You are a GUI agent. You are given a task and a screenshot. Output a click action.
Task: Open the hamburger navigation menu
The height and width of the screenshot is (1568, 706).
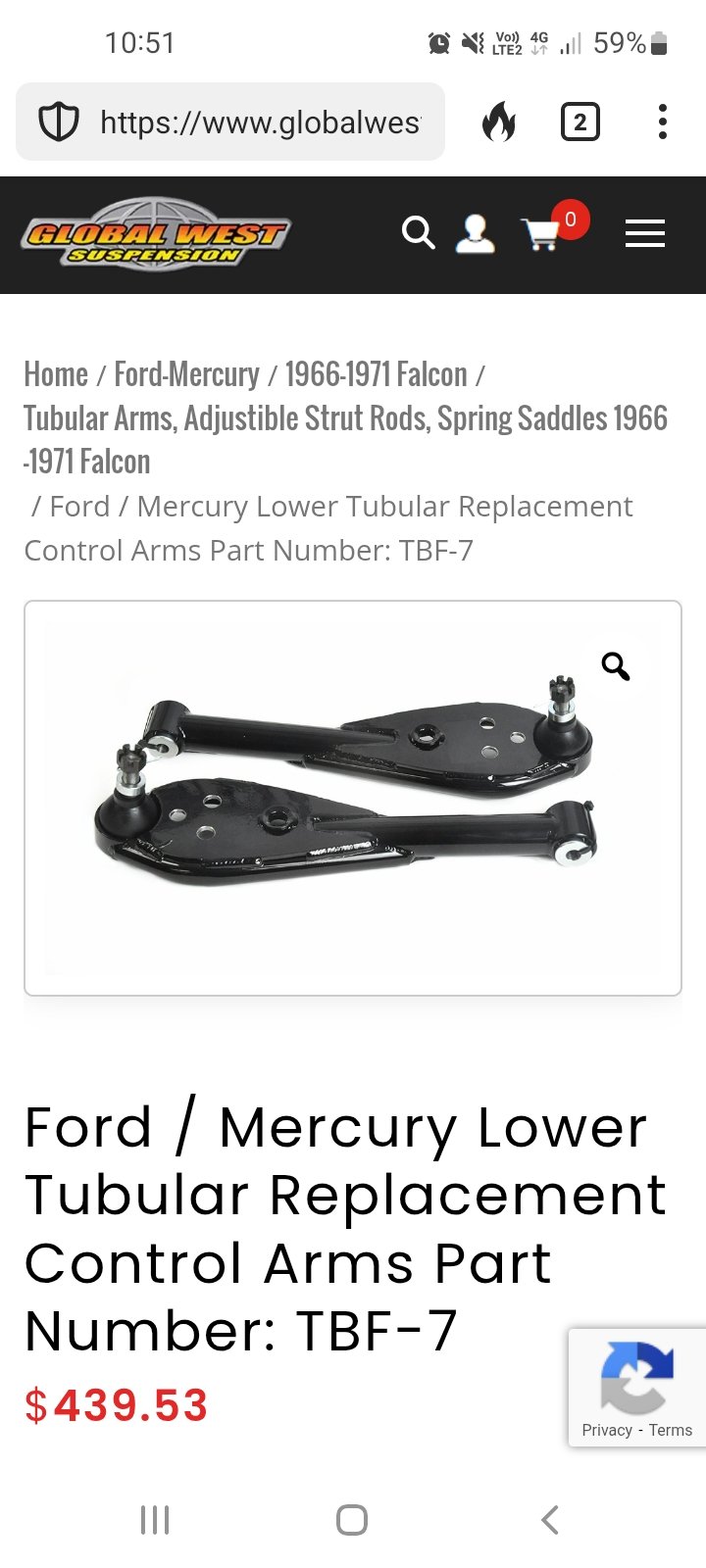click(x=645, y=233)
